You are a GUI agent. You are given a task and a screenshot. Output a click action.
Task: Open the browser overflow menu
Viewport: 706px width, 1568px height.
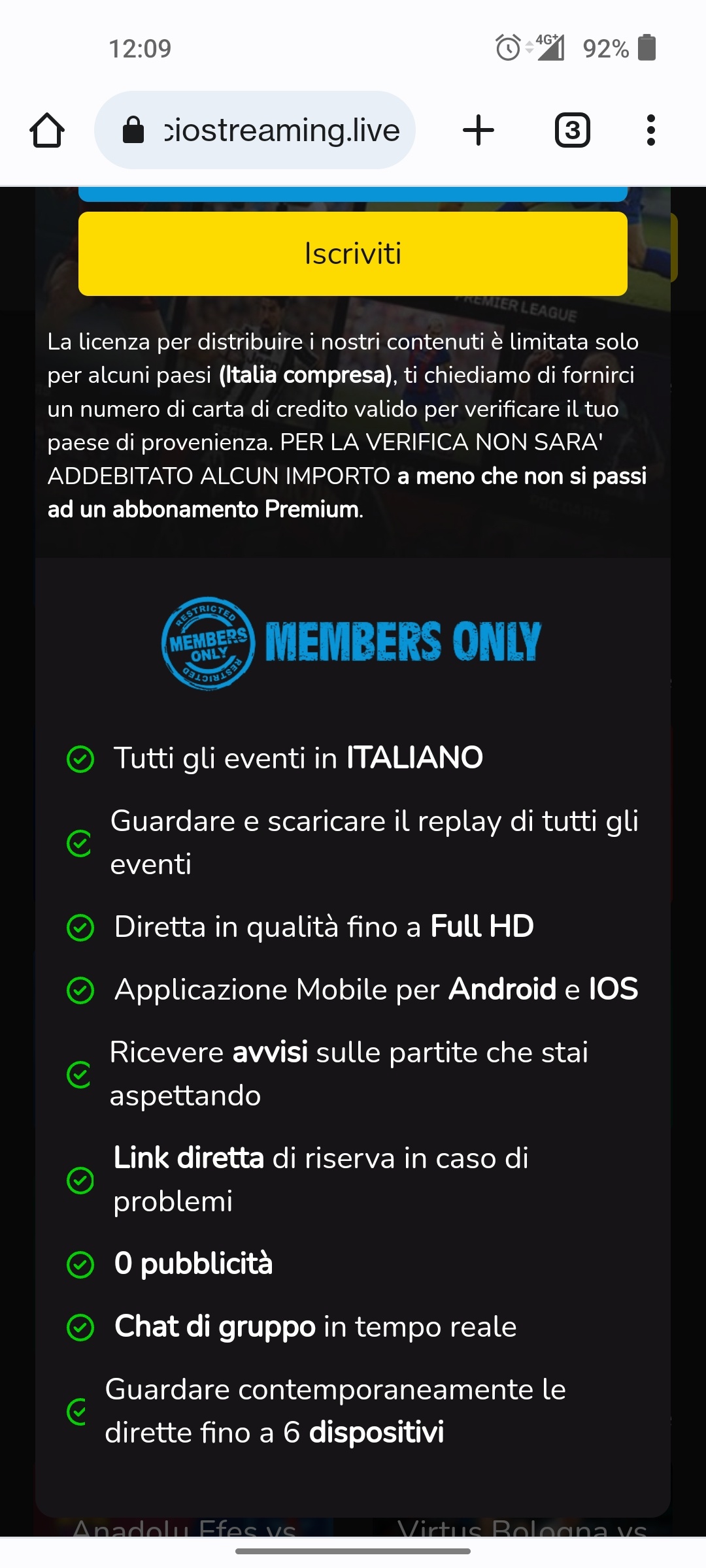(x=650, y=130)
